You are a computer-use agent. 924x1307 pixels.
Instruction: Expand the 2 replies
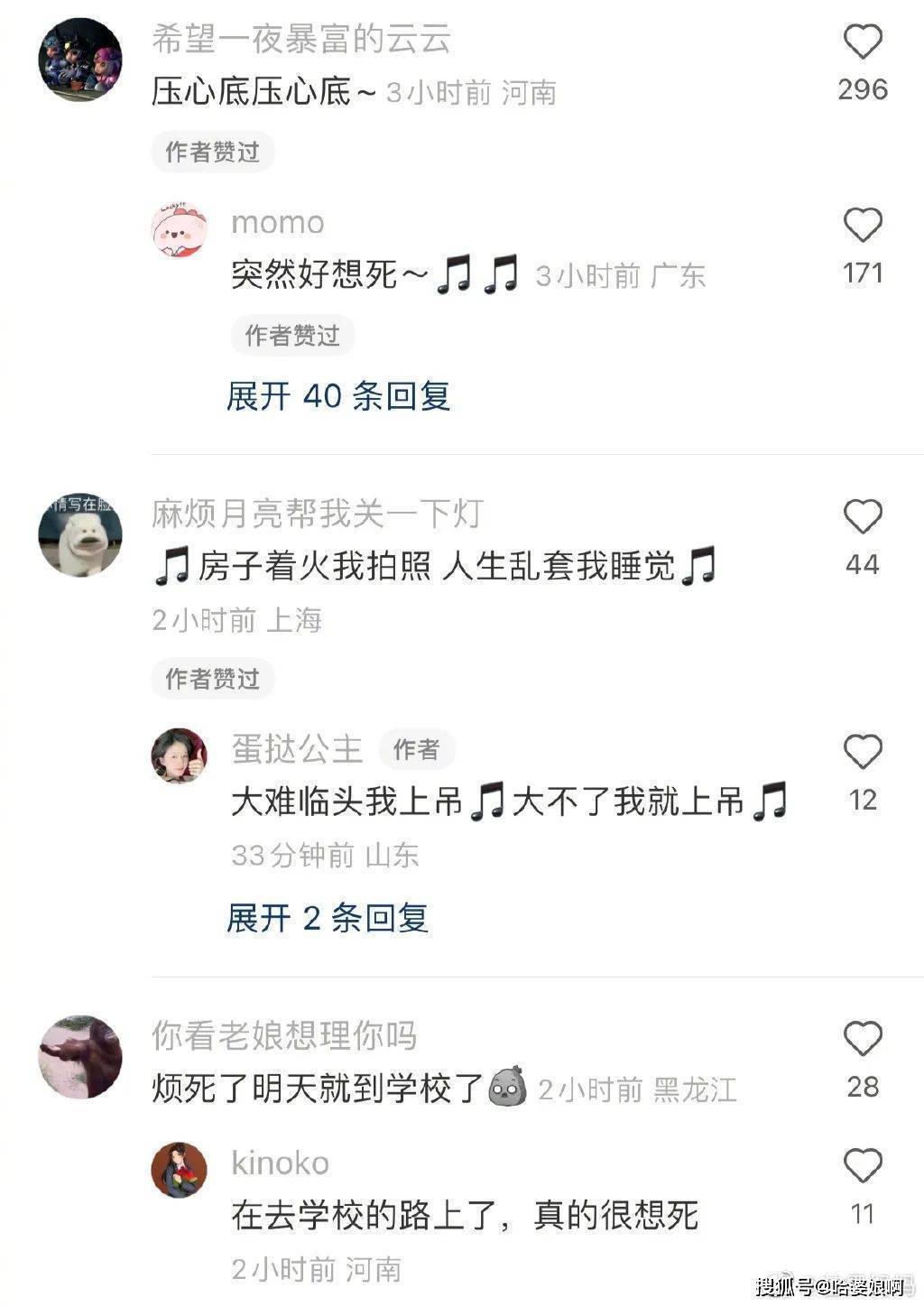coord(327,918)
